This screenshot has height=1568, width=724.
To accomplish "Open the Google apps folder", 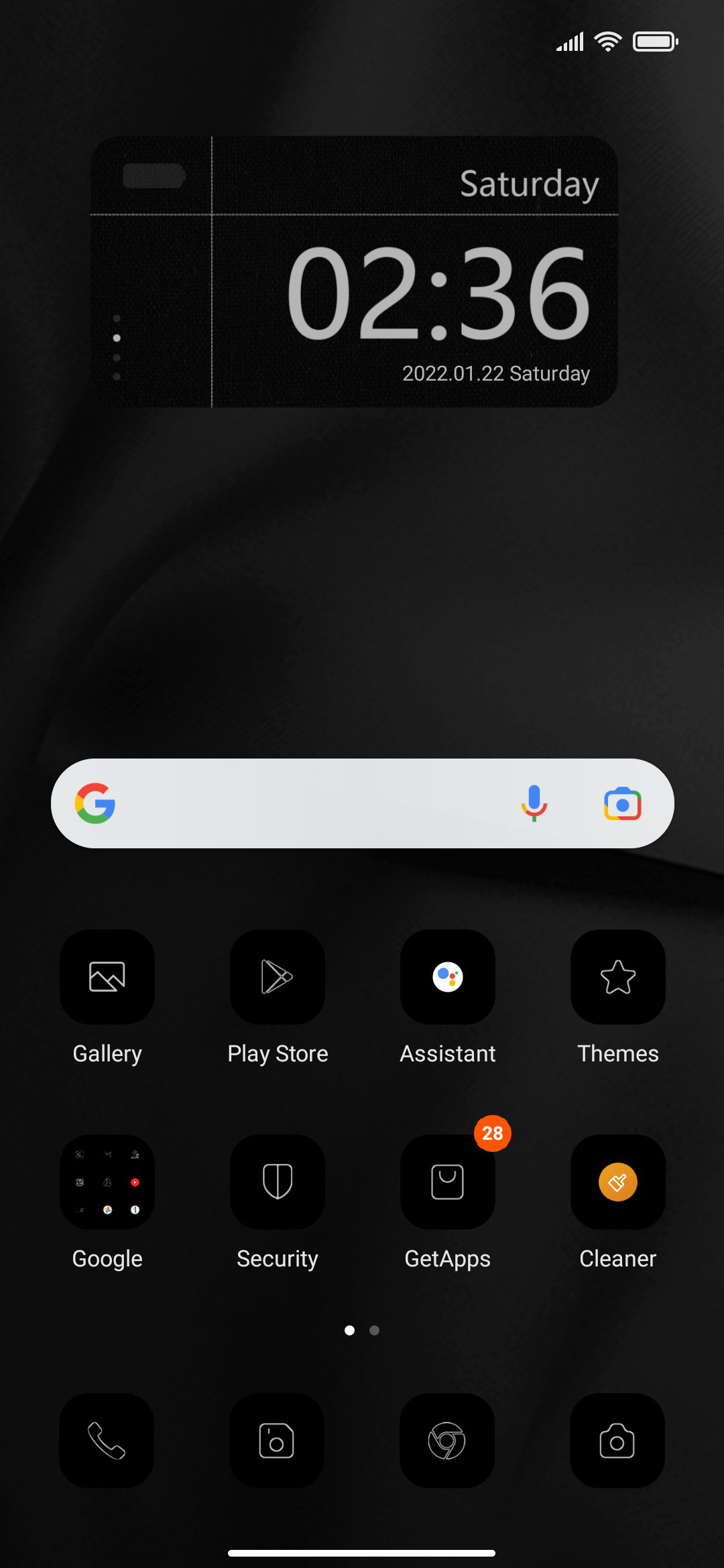I will tap(107, 1182).
